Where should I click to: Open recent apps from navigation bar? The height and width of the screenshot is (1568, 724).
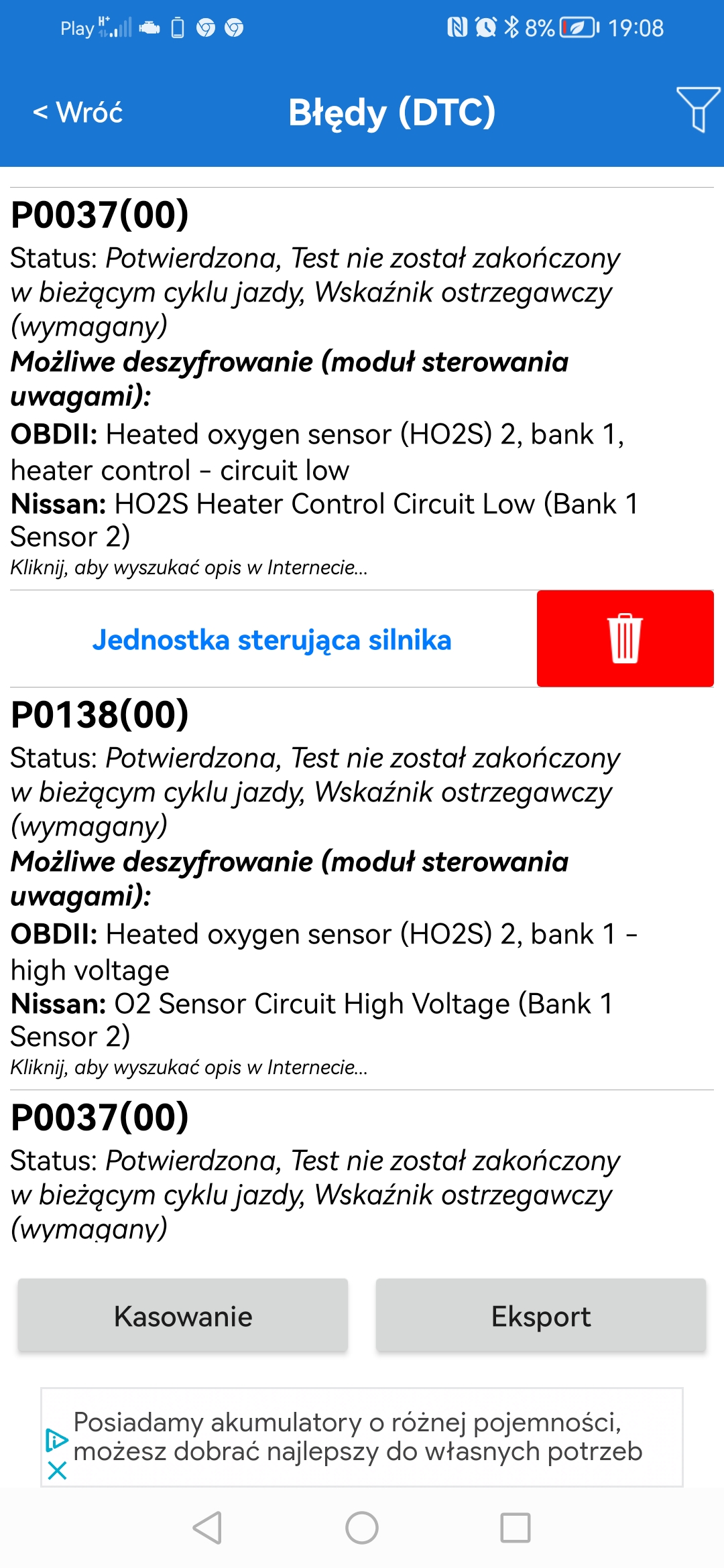point(516,1528)
